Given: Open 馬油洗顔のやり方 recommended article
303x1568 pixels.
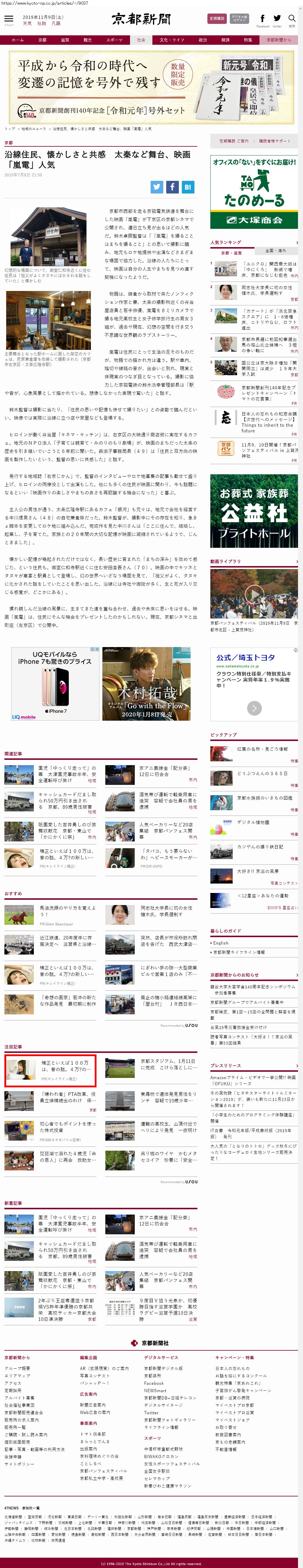Looking at the screenshot, I should (67, 911).
